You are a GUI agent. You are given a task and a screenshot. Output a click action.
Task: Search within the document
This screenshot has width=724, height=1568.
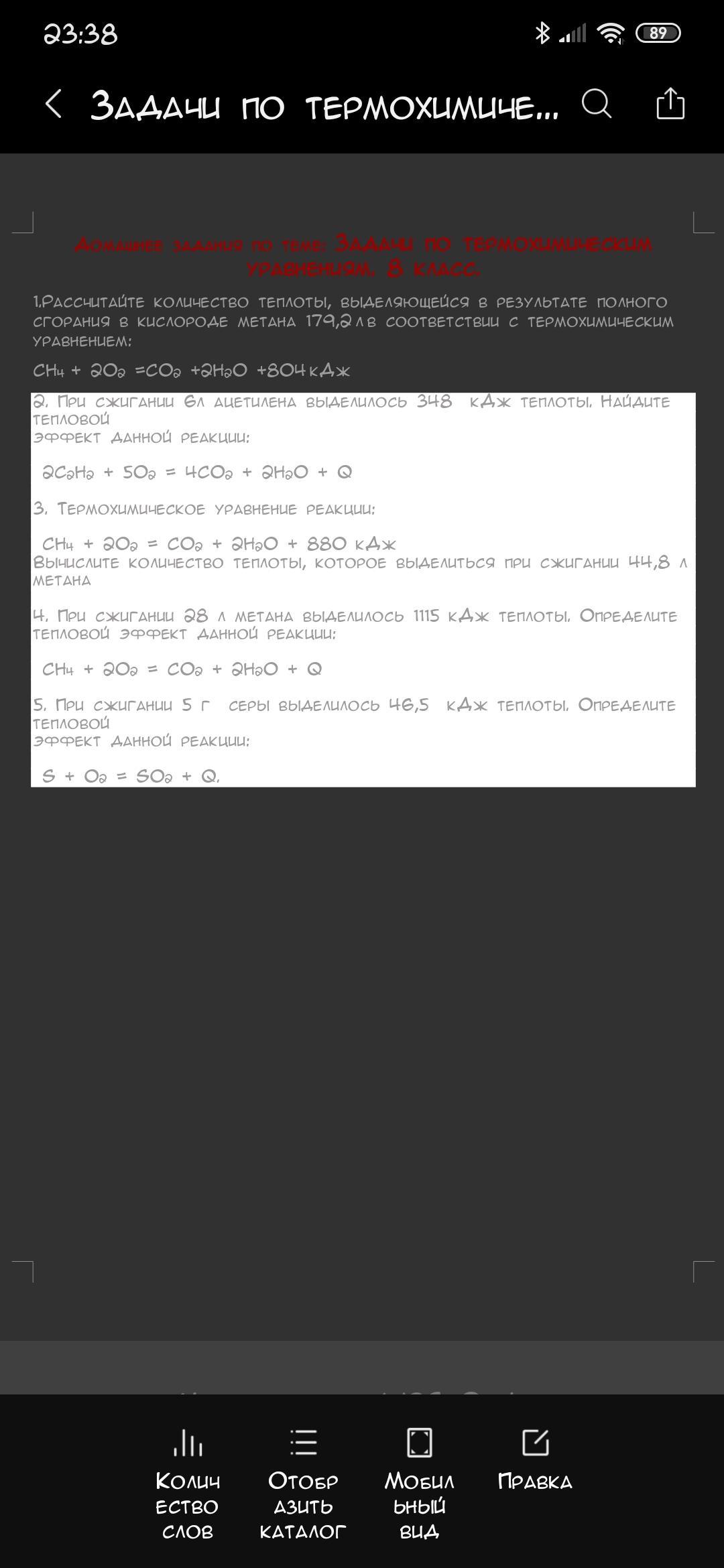[596, 105]
